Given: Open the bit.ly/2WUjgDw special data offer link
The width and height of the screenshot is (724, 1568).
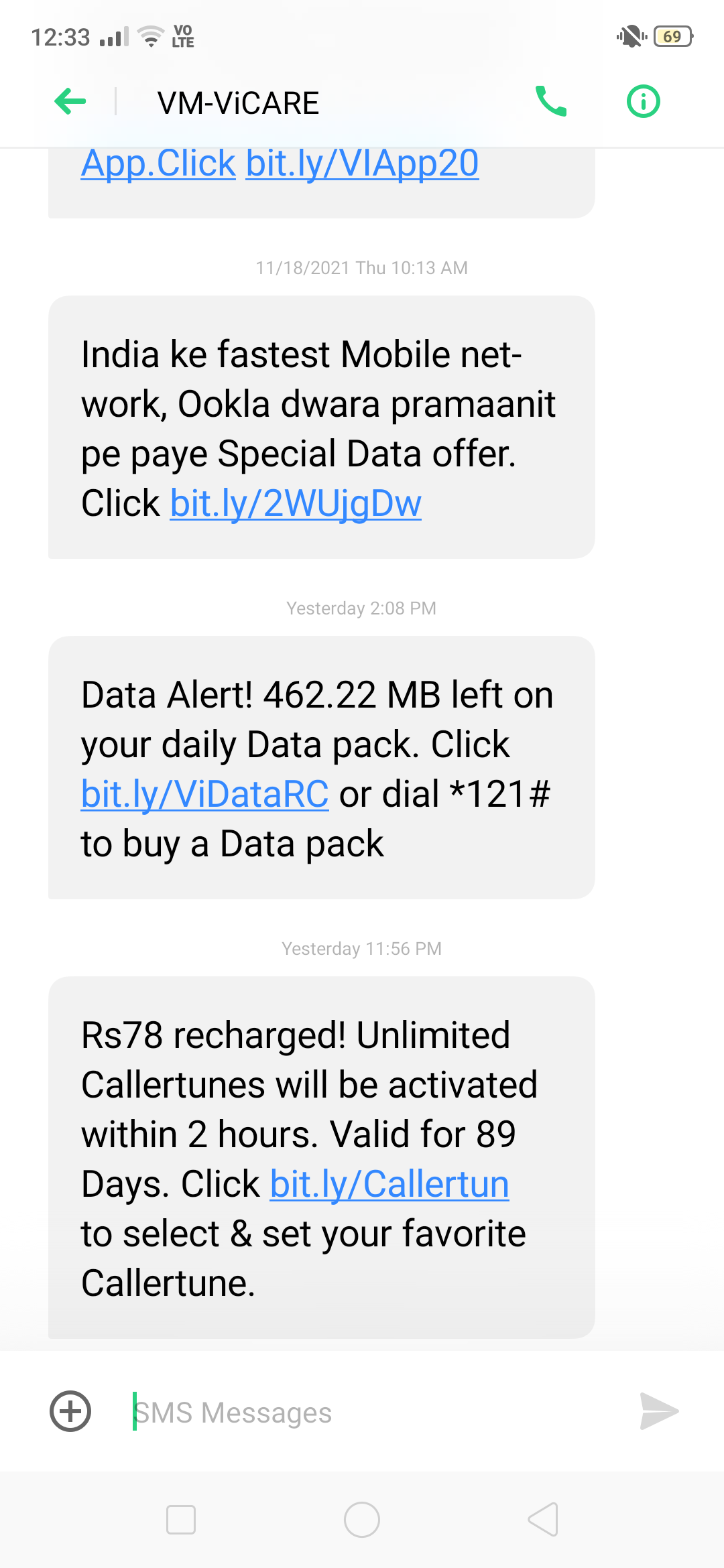Looking at the screenshot, I should [x=296, y=504].
